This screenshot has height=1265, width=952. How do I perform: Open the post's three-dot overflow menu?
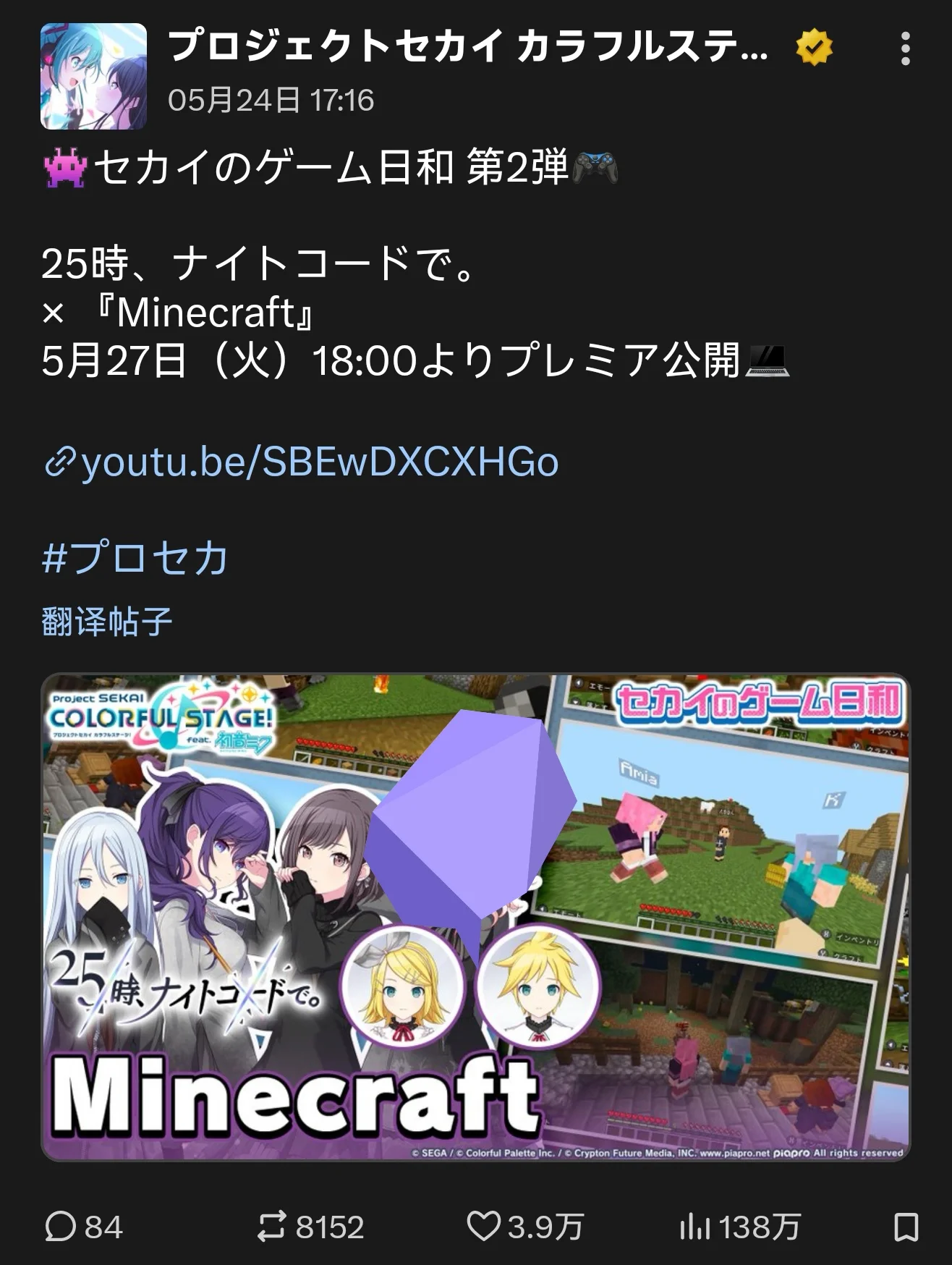(x=905, y=49)
